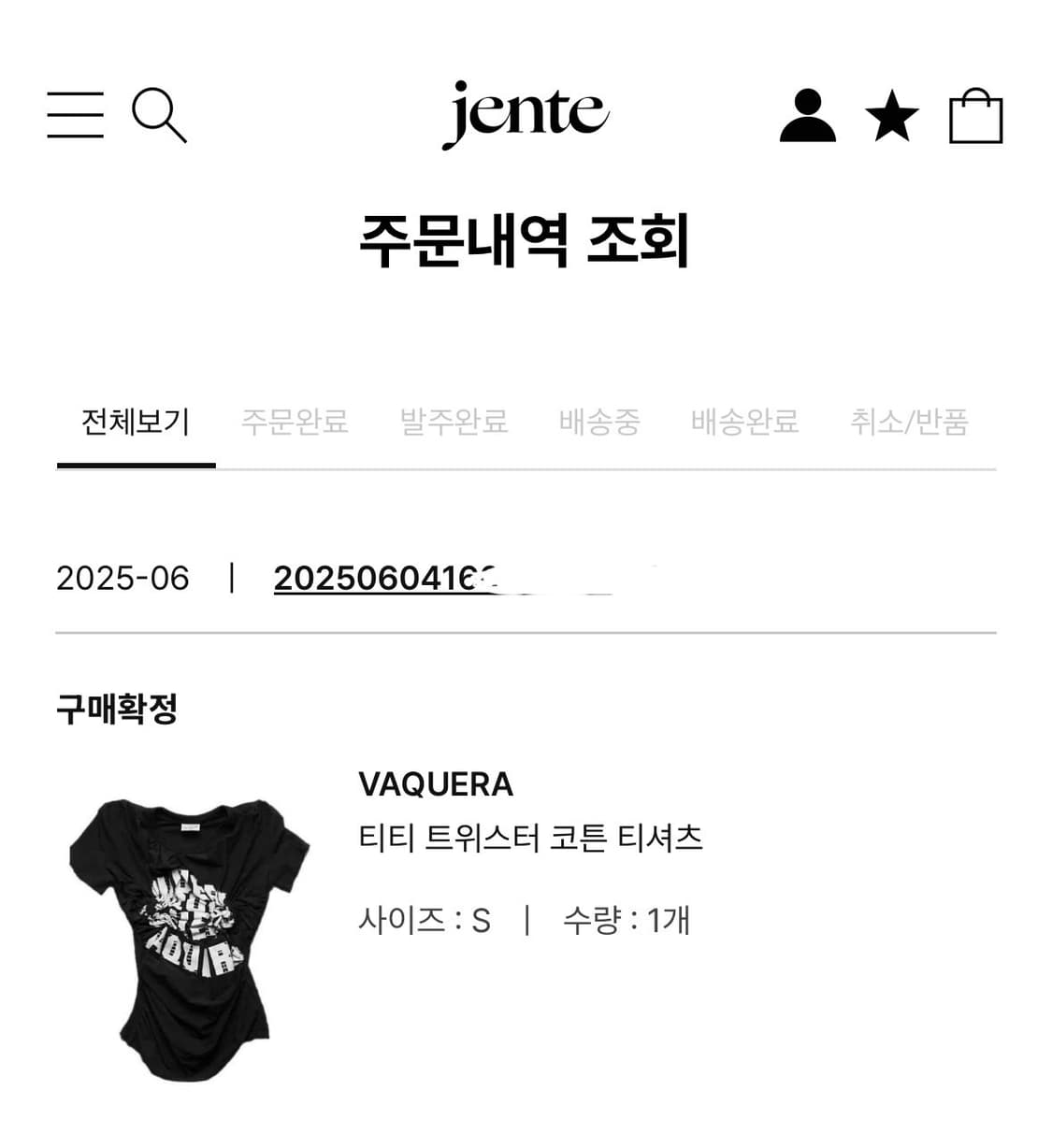Image resolution: width=1052 pixels, height=1148 pixels.
Task: Click the search magnifier icon
Action: point(159,116)
